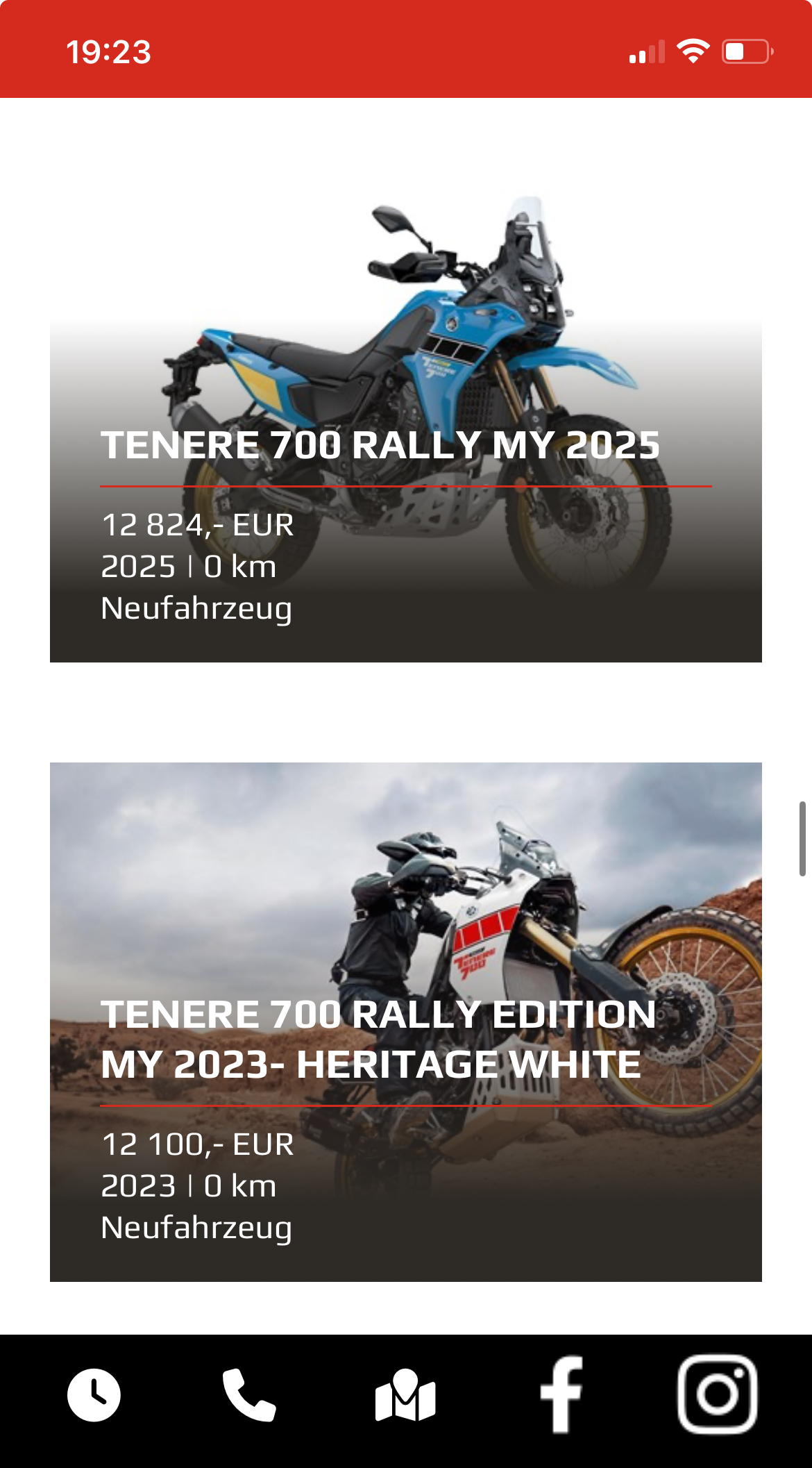812x1468 pixels.
Task: Open the map location icon
Action: click(x=405, y=1395)
